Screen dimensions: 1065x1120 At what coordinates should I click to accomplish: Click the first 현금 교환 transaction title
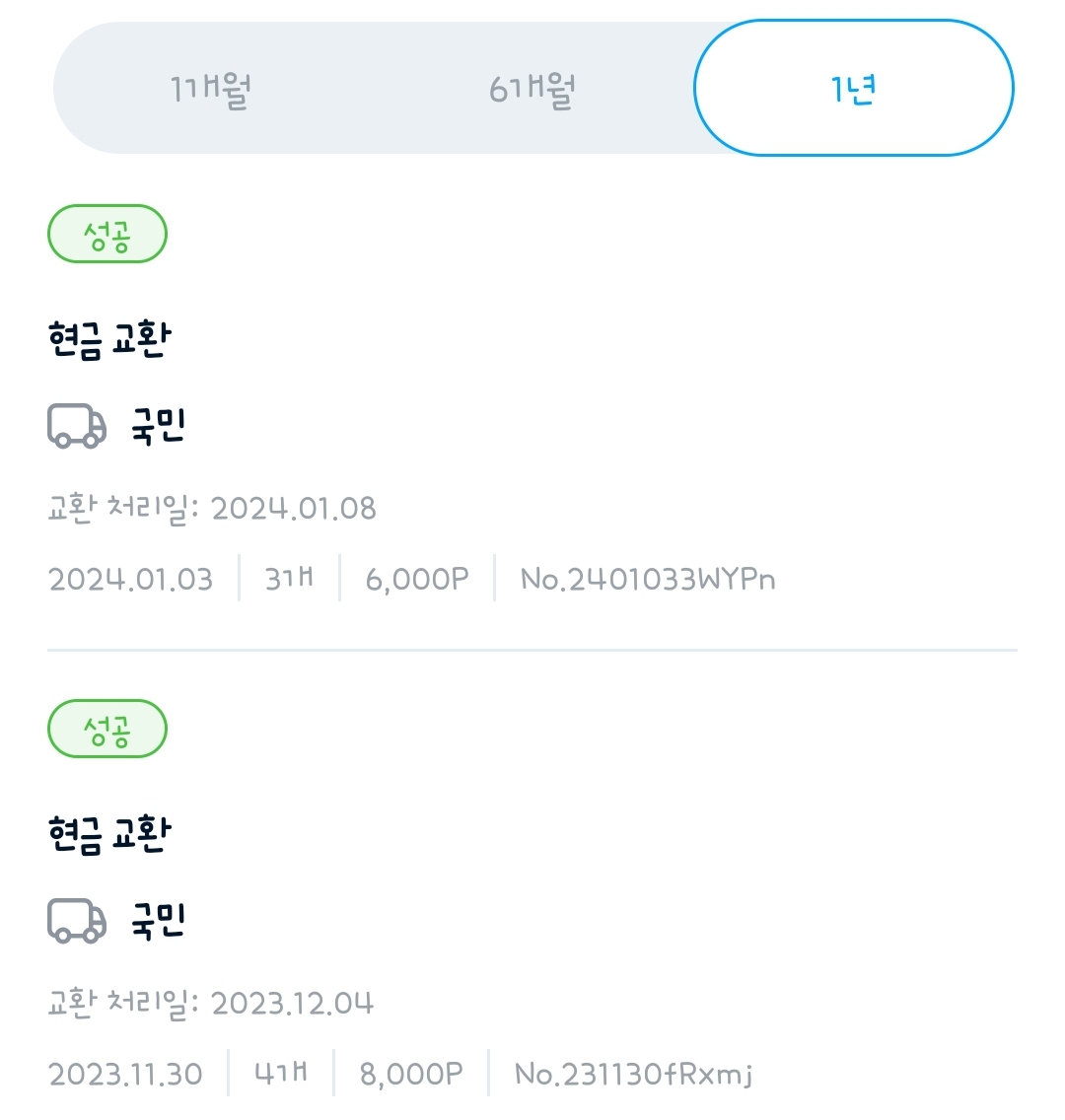pyautogui.click(x=108, y=336)
